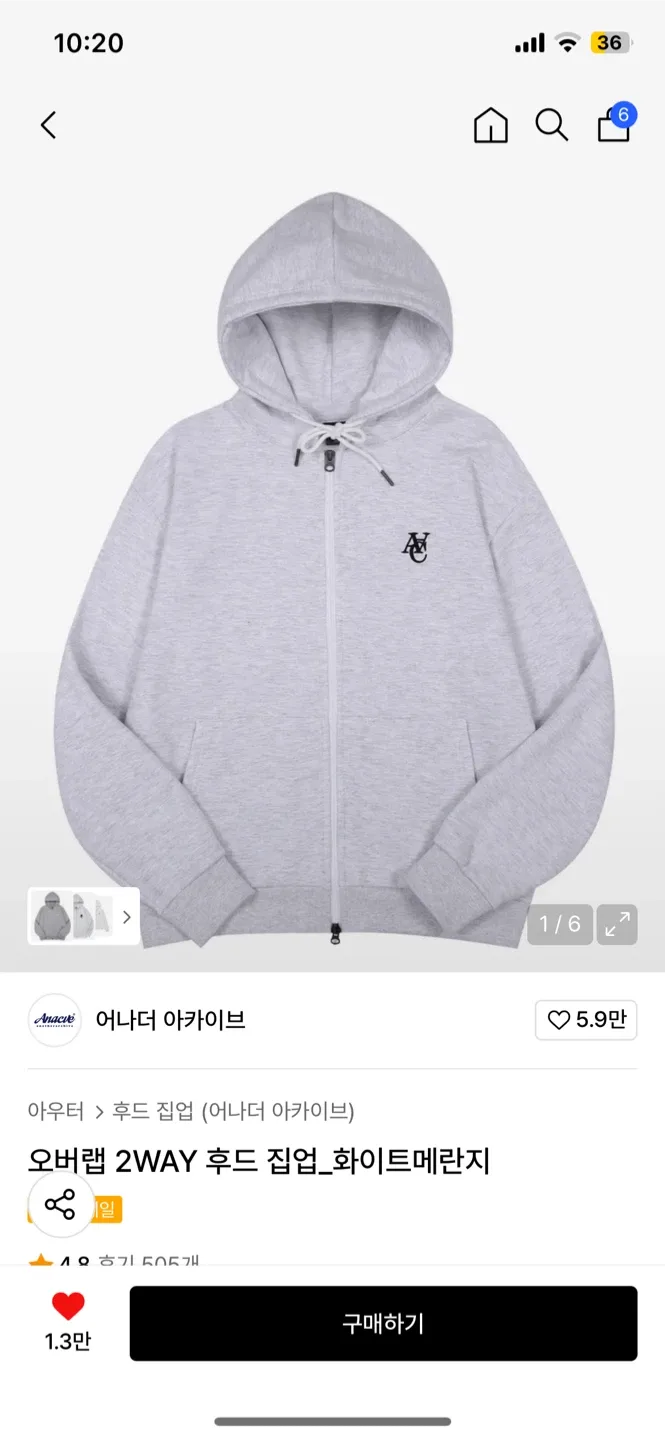The height and width of the screenshot is (1440, 665).
Task: Share this hoodie product
Action: [60, 1205]
